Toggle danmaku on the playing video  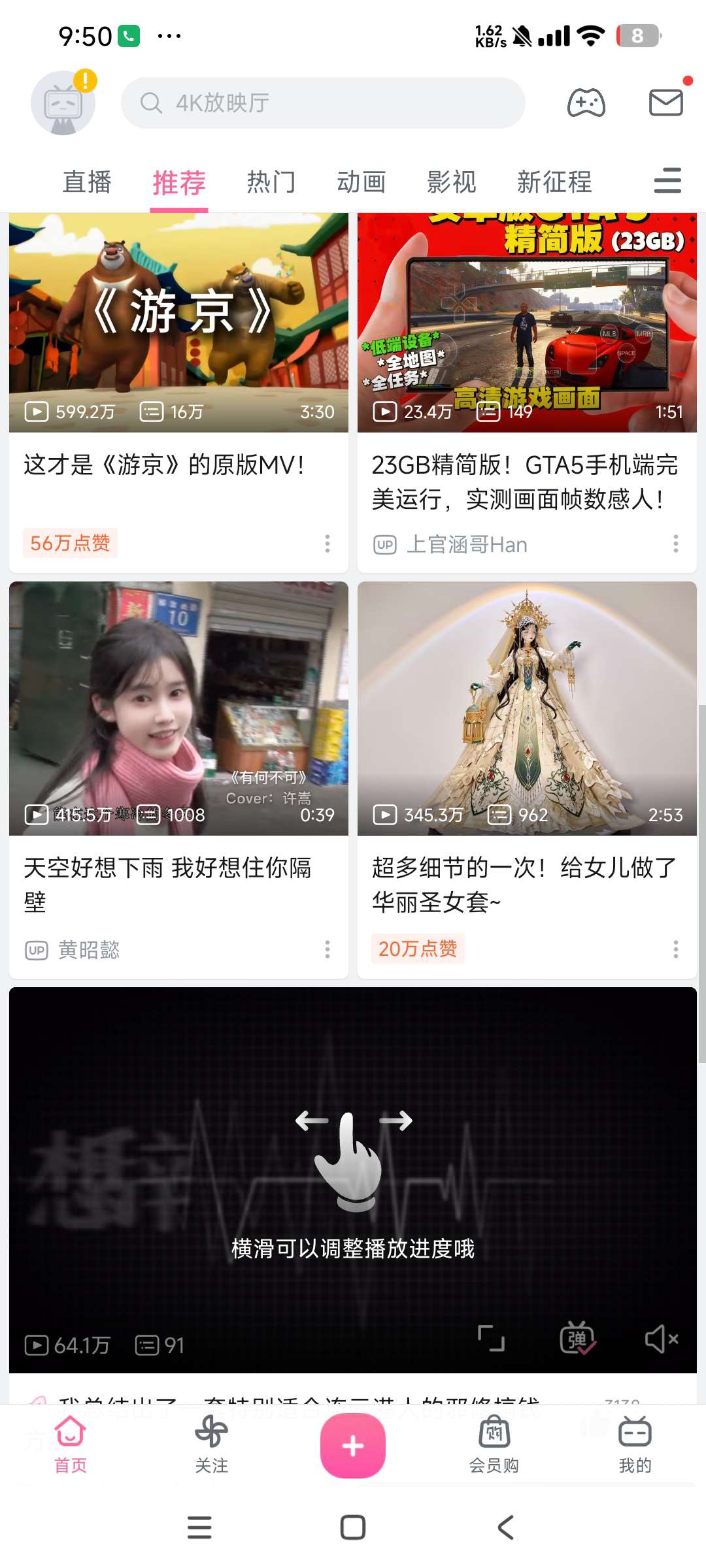(x=577, y=1339)
